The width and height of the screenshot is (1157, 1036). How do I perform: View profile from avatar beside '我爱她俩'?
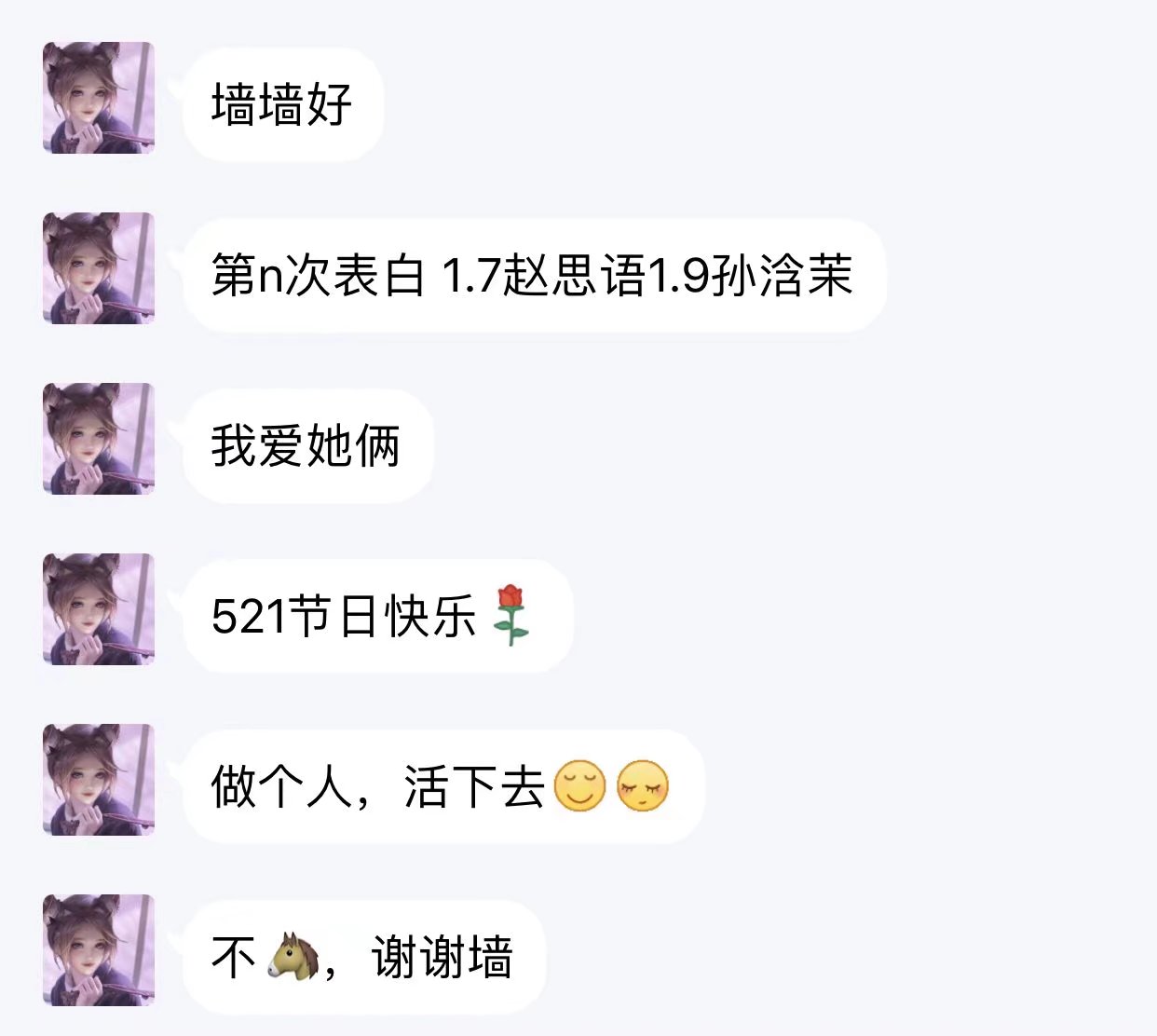[99, 439]
